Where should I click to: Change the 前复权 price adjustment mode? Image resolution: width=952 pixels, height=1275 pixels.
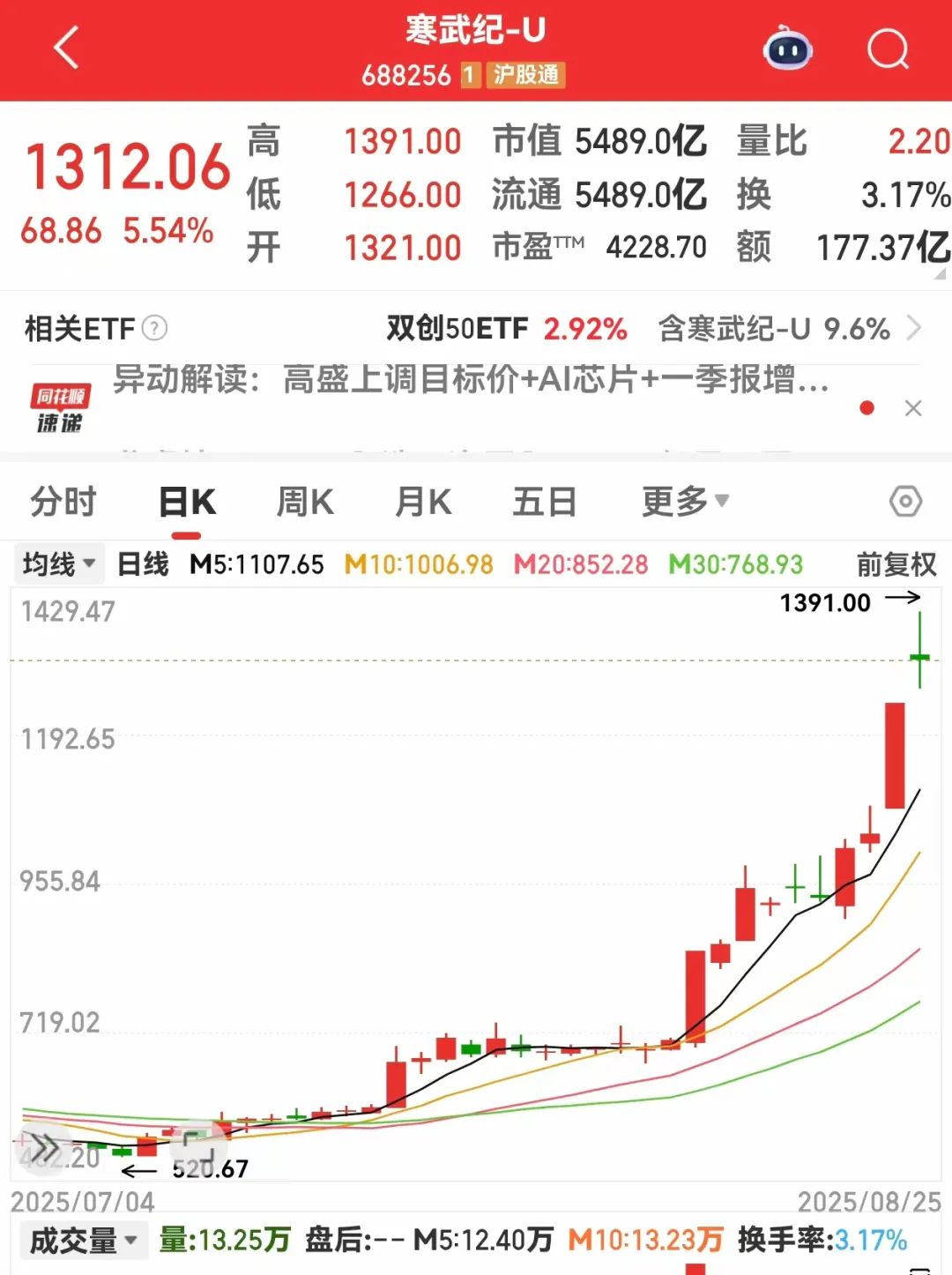(x=896, y=563)
